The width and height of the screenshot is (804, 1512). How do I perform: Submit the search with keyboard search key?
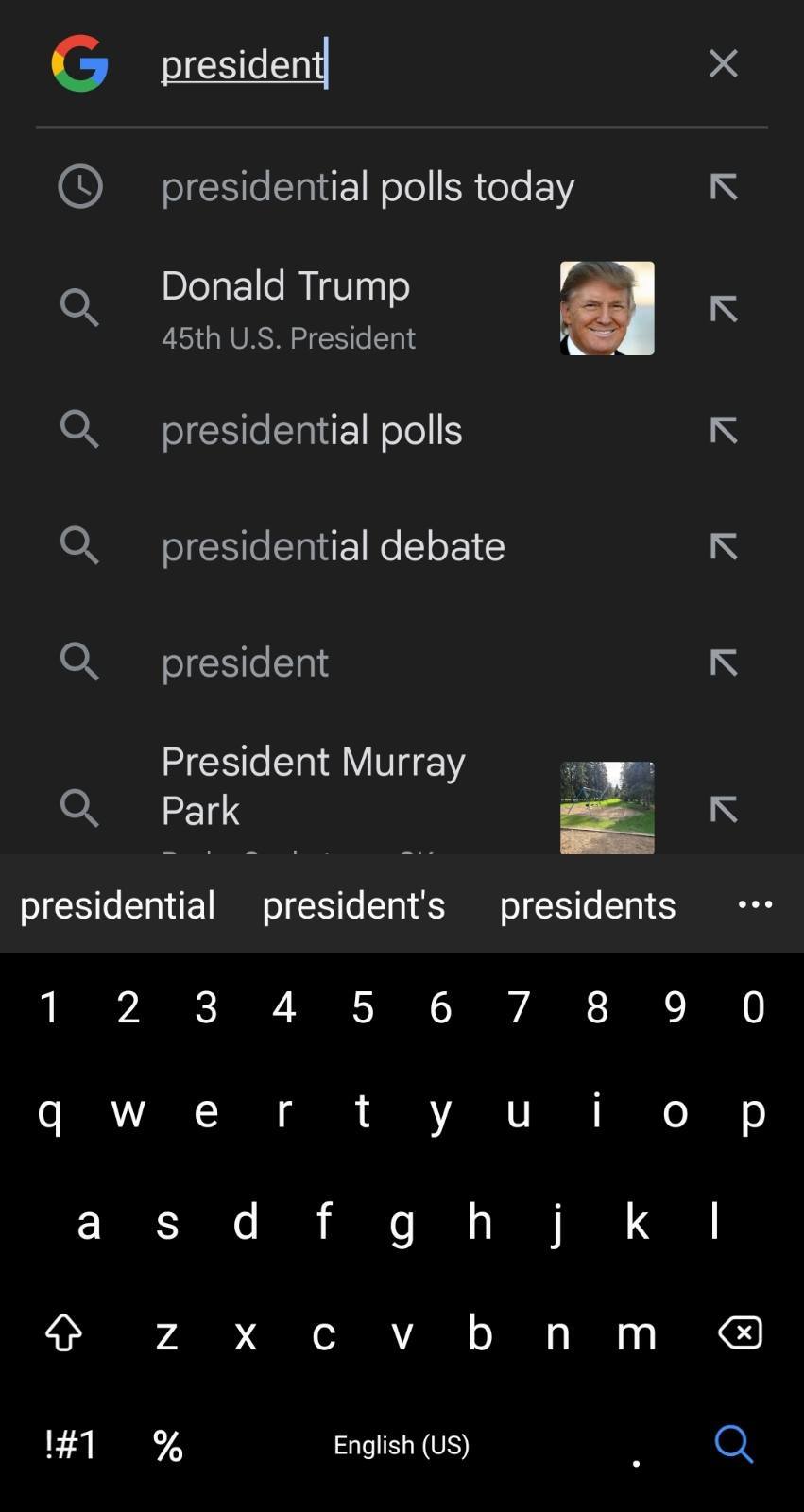(734, 1444)
